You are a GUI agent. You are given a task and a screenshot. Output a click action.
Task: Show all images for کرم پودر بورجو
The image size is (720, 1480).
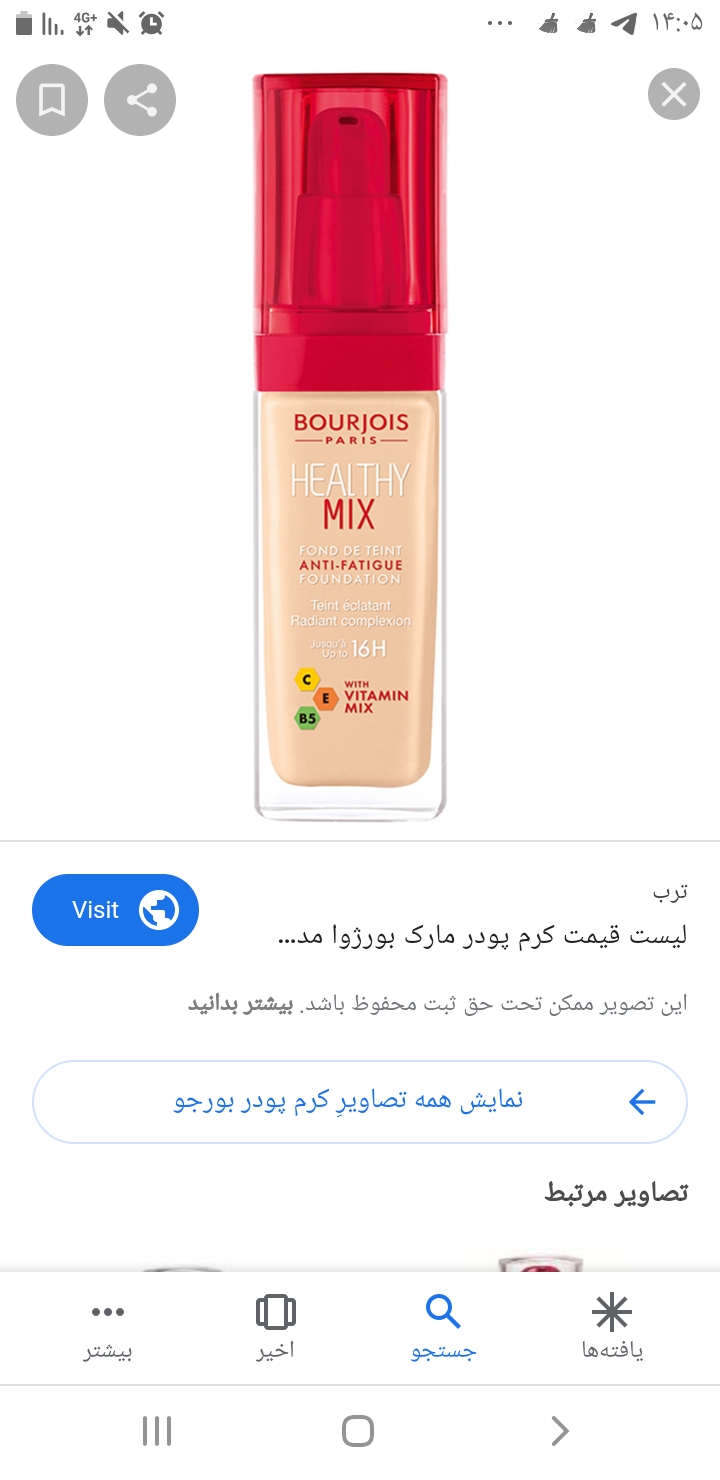click(x=360, y=1101)
